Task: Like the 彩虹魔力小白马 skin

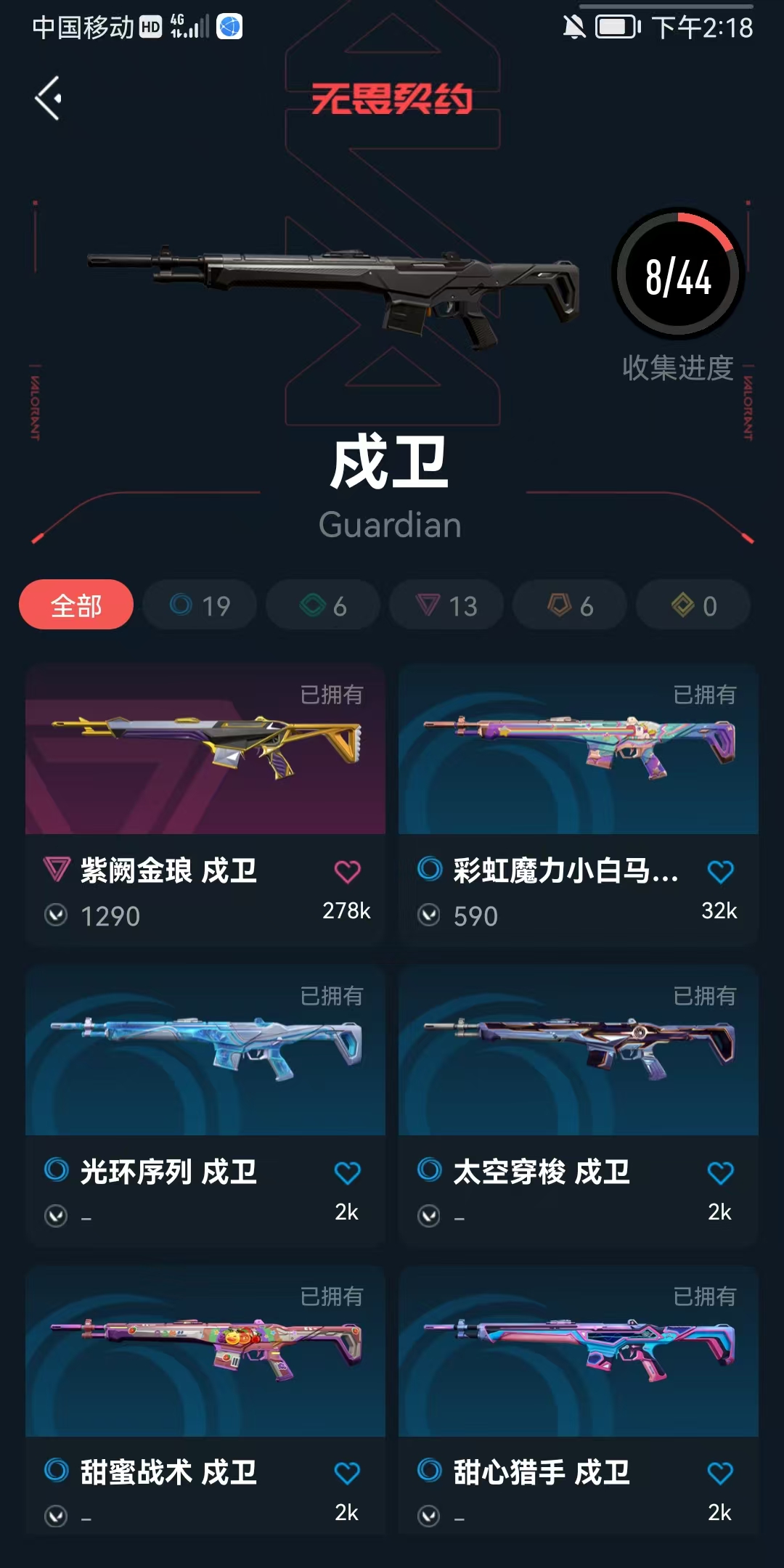Action: click(x=720, y=871)
